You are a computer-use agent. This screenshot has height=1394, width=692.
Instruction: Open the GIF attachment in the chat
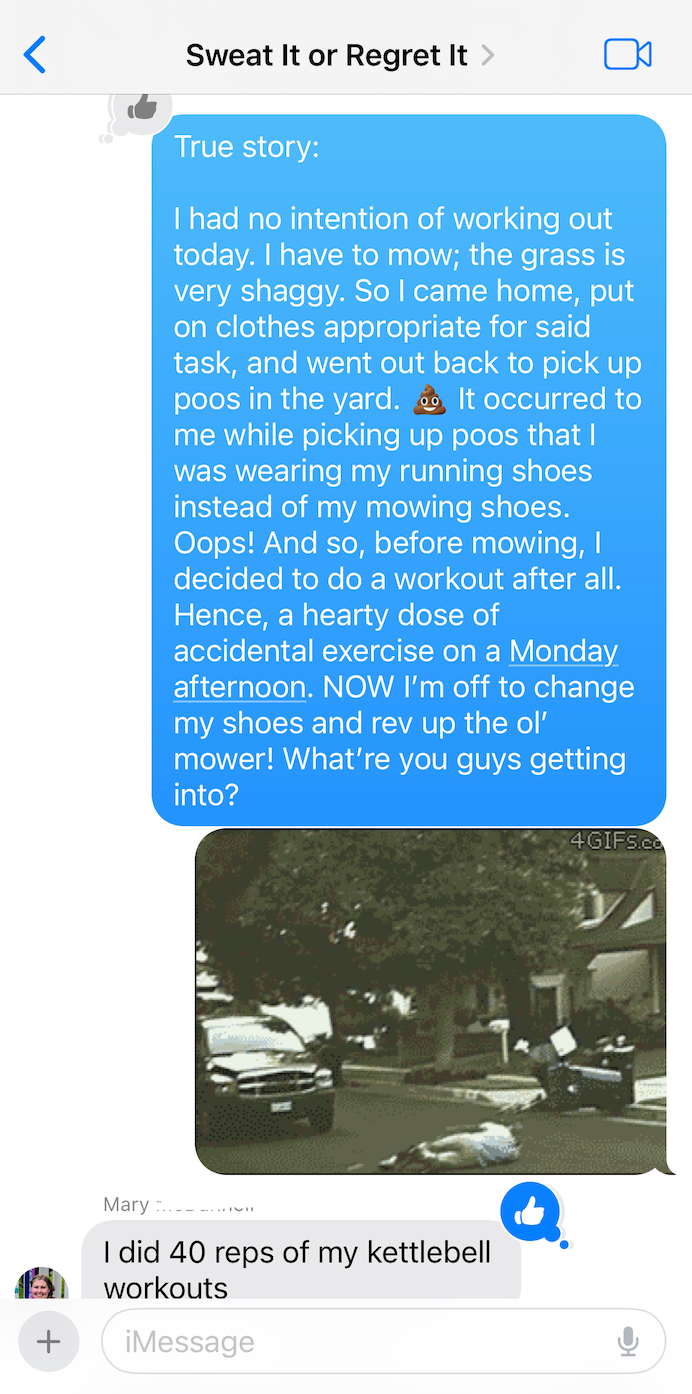pos(430,1001)
